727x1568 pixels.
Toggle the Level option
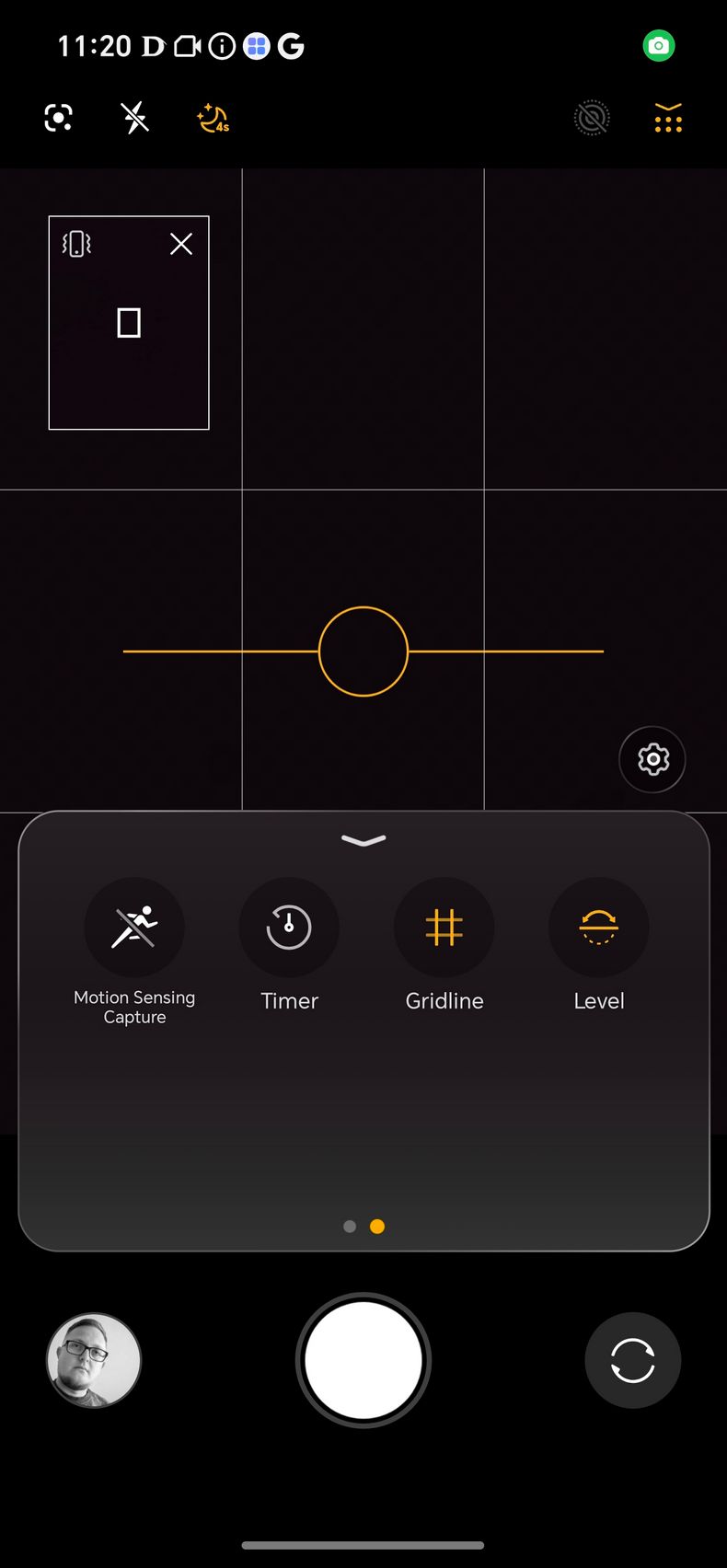(599, 927)
